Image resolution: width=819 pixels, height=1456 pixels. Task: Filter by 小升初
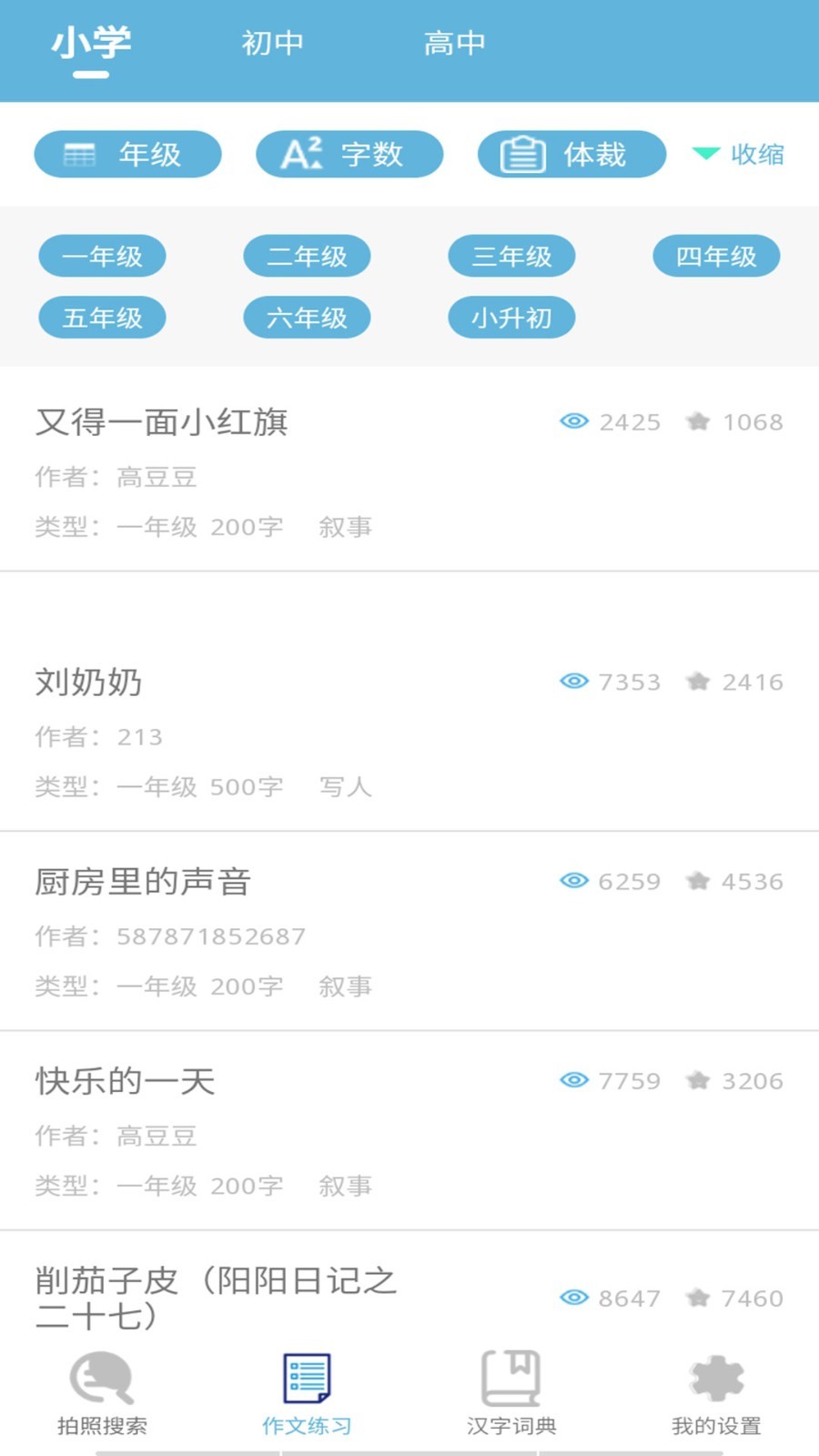(511, 318)
